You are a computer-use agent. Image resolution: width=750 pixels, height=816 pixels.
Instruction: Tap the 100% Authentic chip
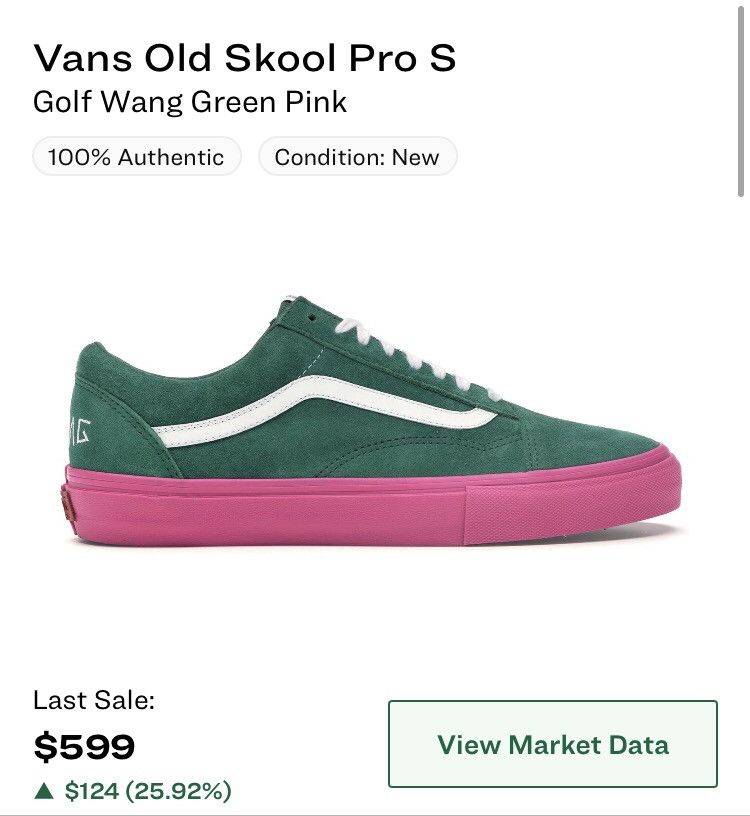tap(136, 157)
